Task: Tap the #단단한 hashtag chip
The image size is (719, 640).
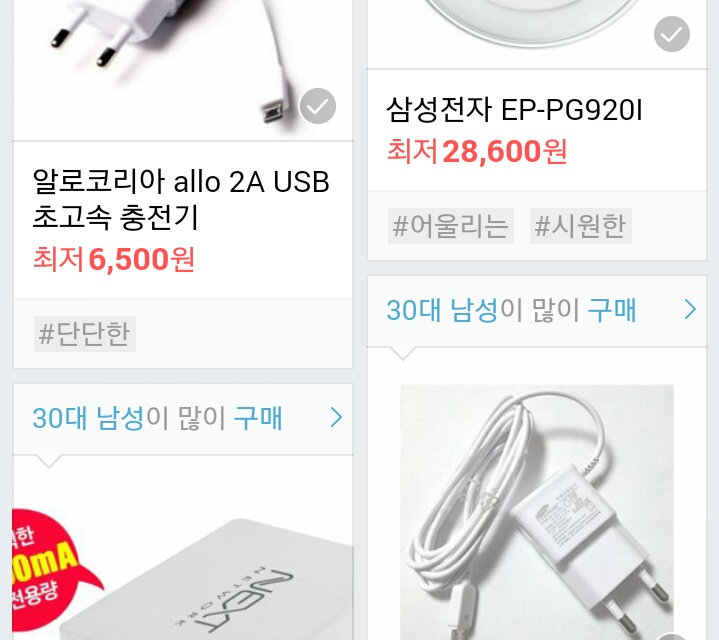Action: (85, 333)
